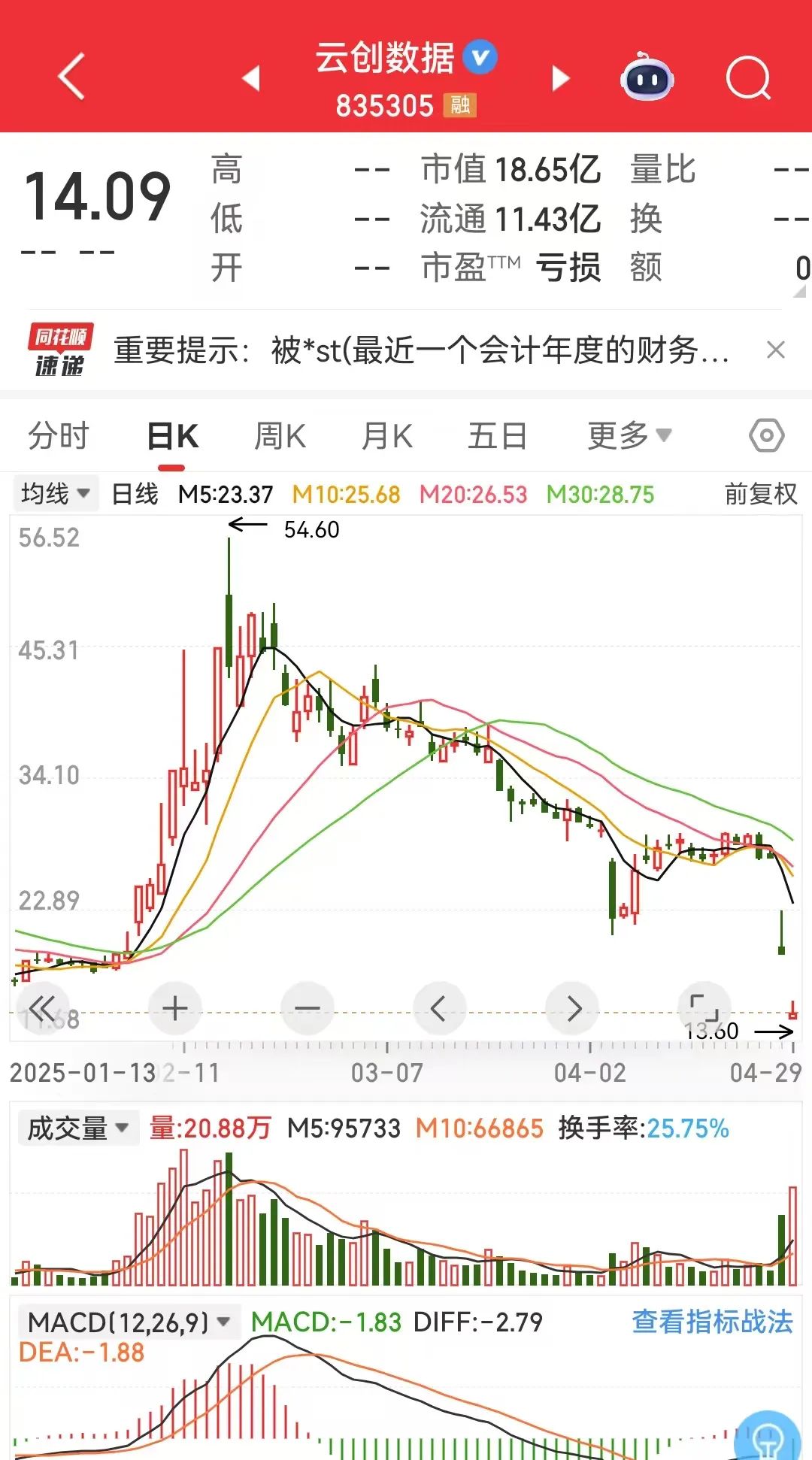Open the 查看指标战法 link
Viewport: 812px width, 1460px height.
click(712, 1322)
